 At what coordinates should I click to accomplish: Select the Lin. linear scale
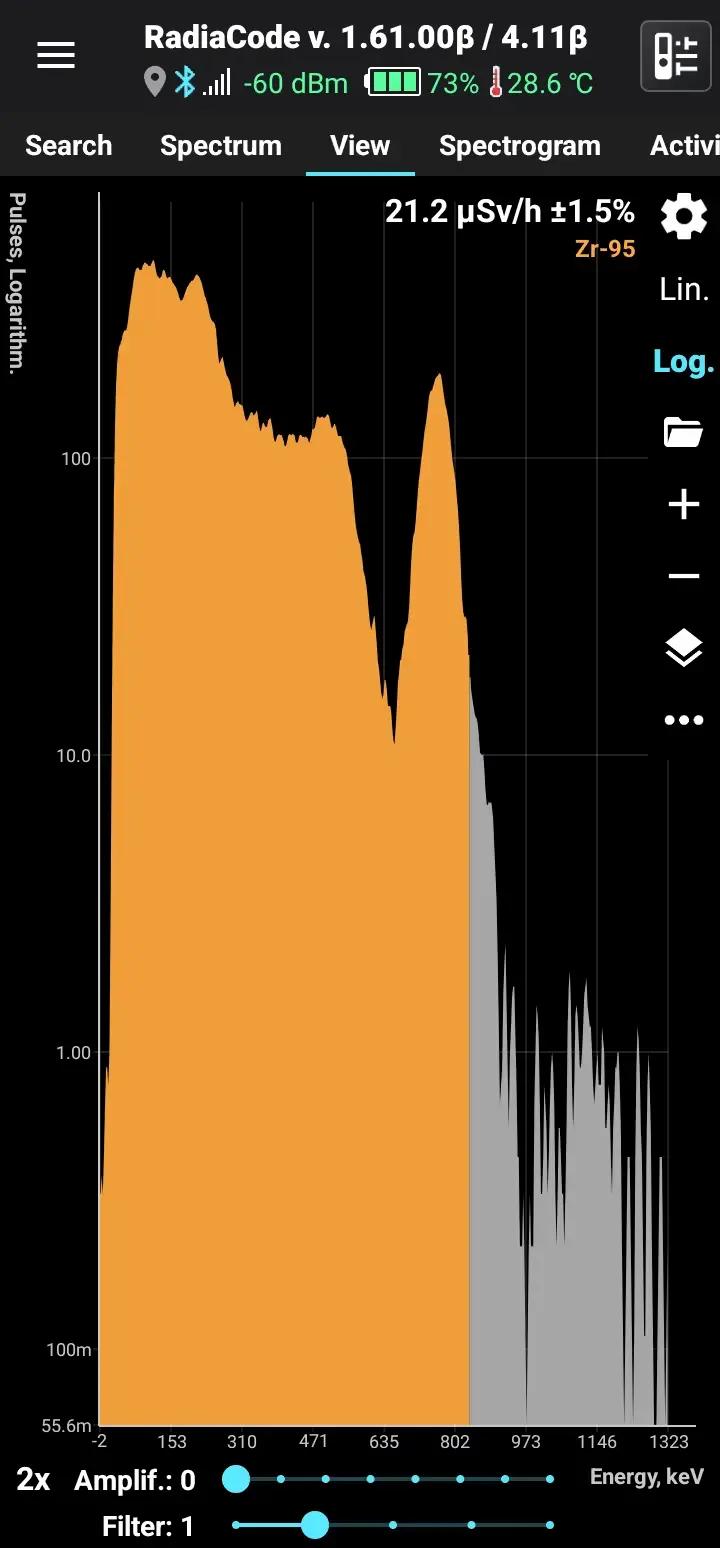pos(684,290)
